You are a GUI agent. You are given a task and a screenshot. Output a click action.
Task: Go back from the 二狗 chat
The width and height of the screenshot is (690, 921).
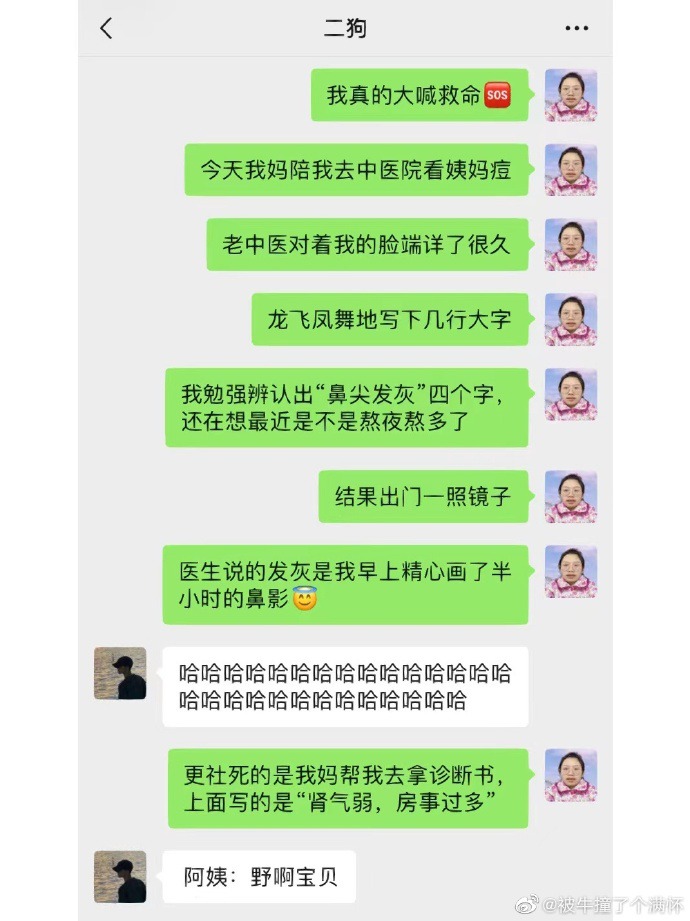(107, 28)
